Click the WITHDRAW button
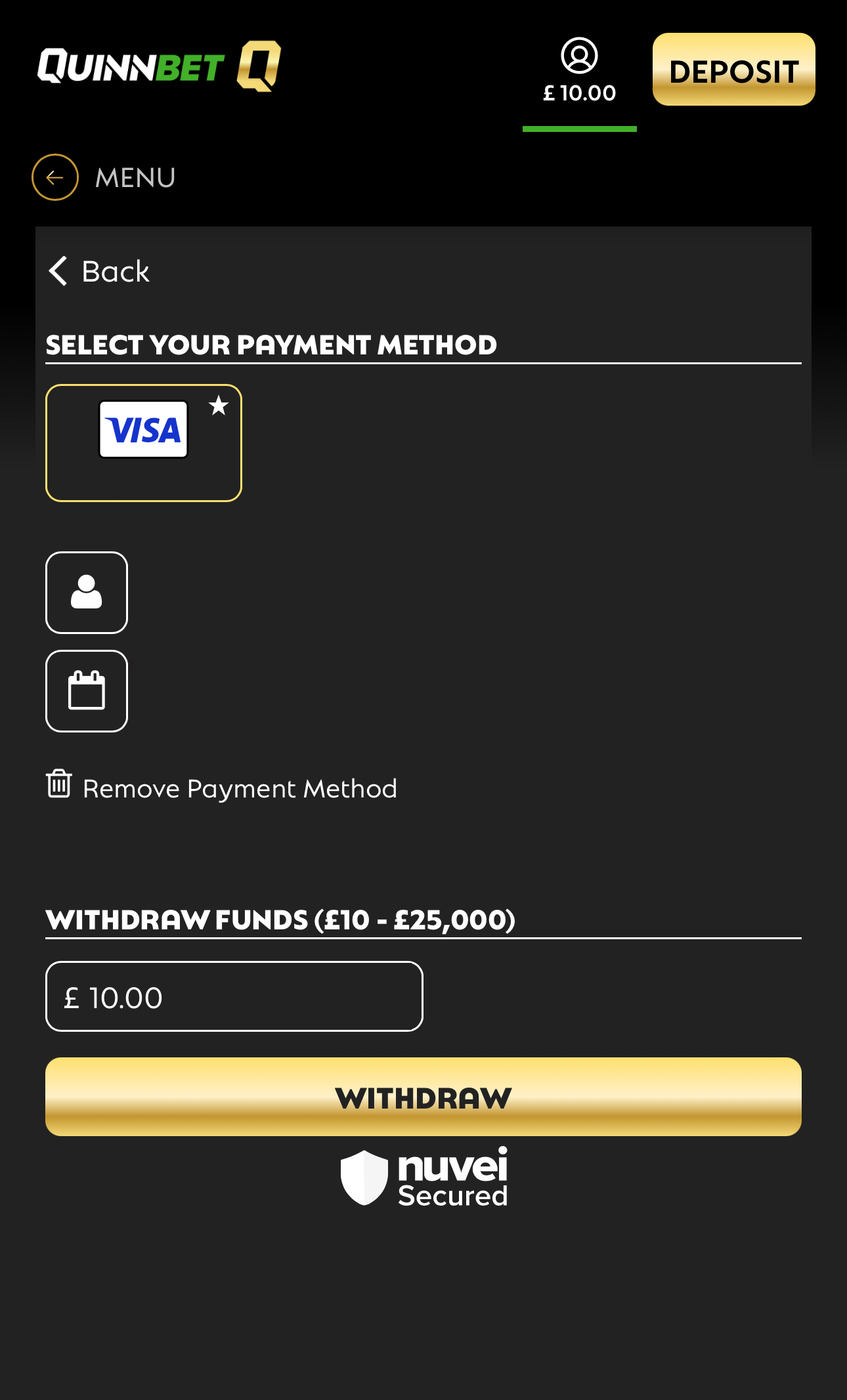The image size is (847, 1400). point(423,1097)
